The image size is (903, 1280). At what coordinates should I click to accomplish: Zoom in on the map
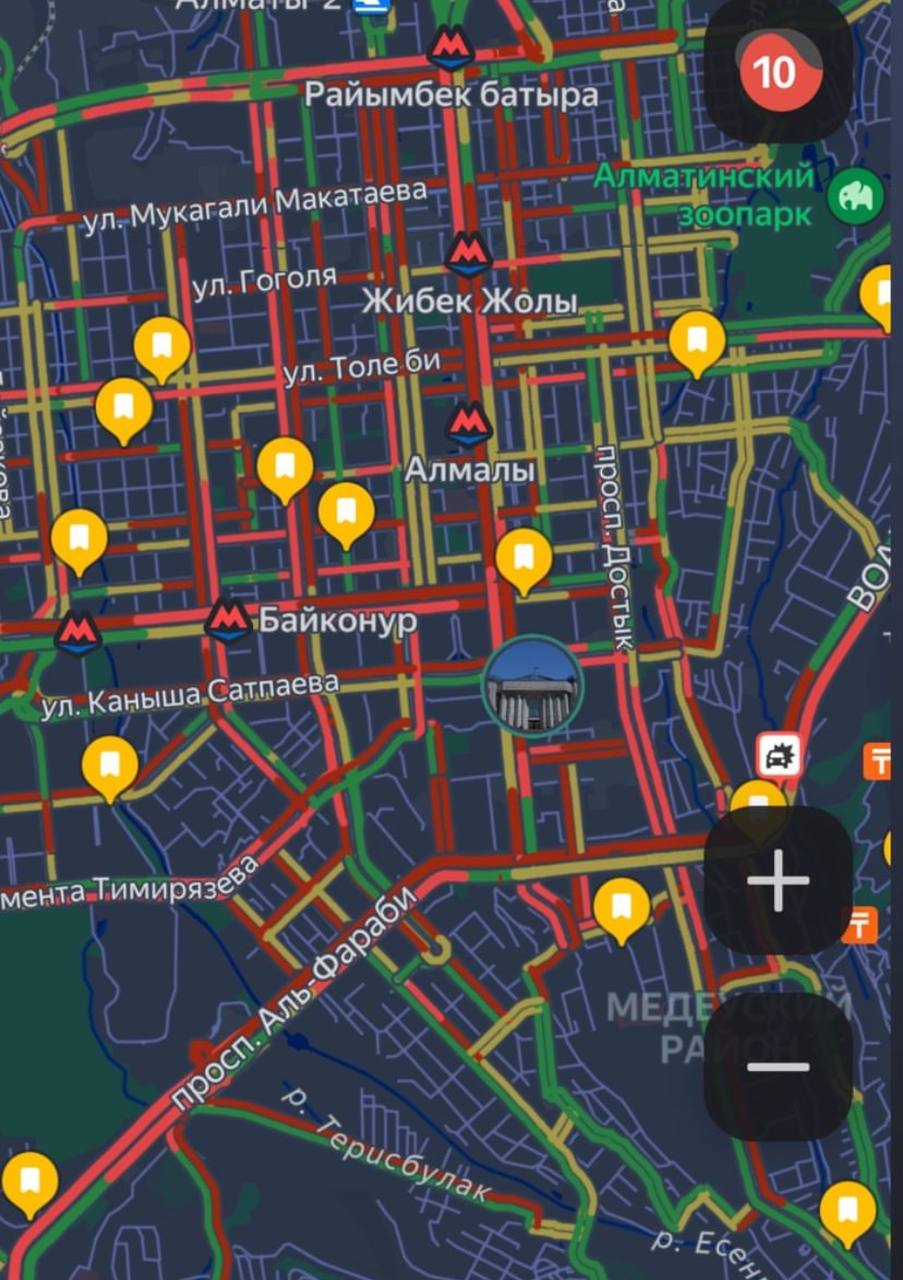click(x=778, y=881)
